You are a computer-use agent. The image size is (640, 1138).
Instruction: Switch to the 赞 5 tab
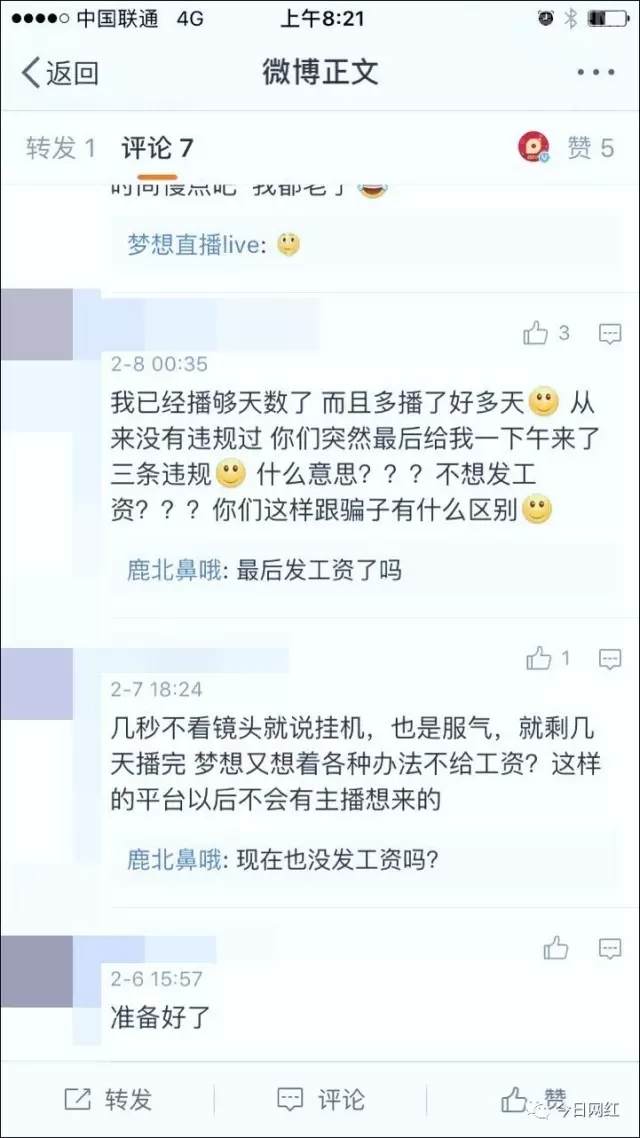click(590, 149)
